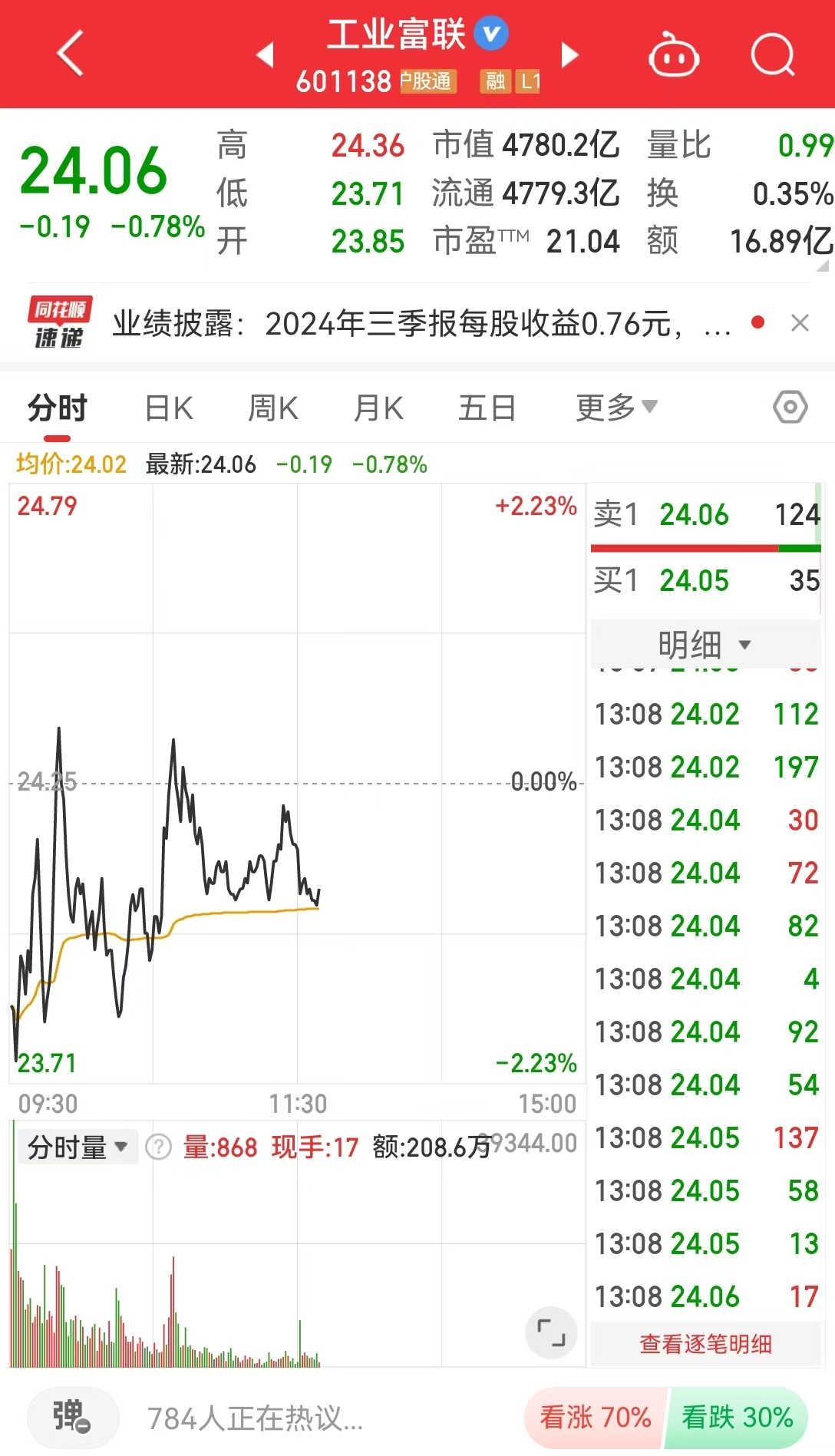Switch to the 五日 chart tab

pos(487,408)
